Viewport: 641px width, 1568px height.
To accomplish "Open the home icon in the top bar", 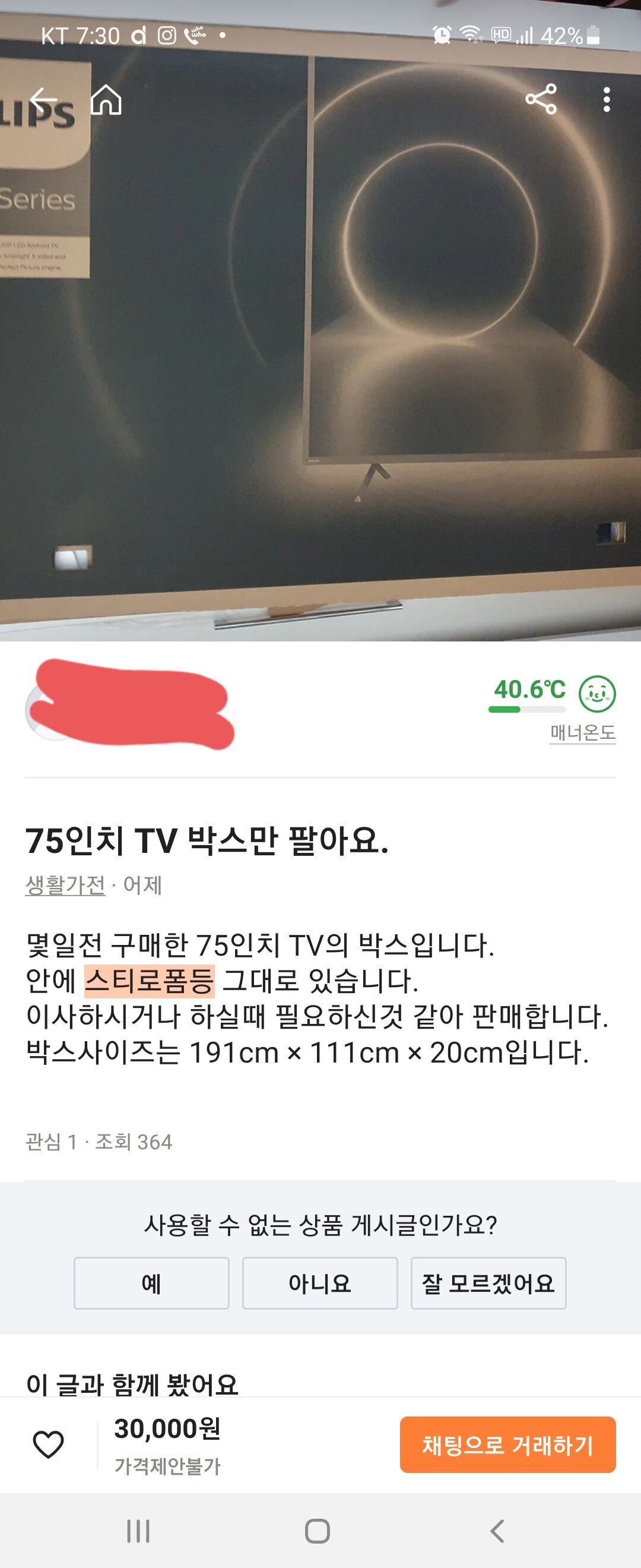I will click(106, 100).
